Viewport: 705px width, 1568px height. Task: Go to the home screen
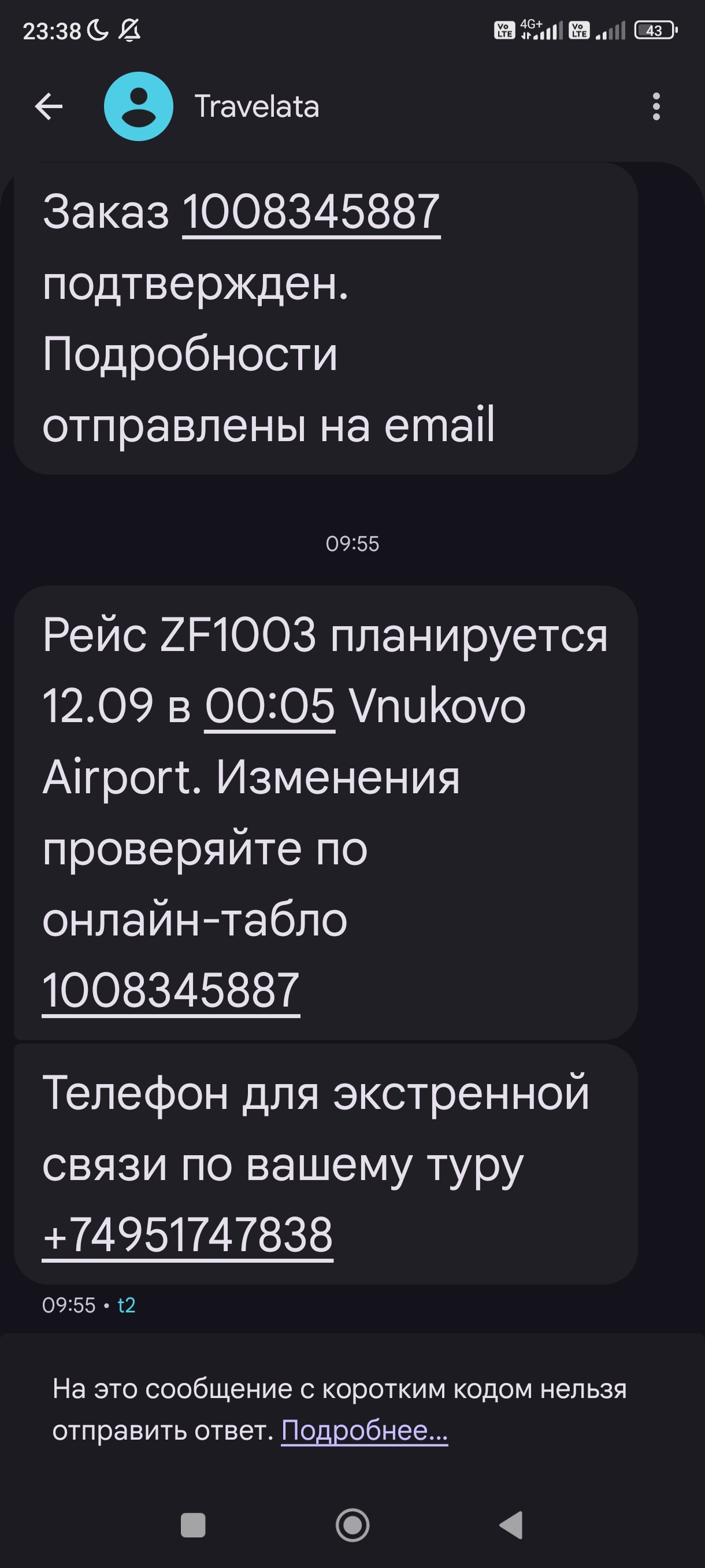tap(352, 1525)
